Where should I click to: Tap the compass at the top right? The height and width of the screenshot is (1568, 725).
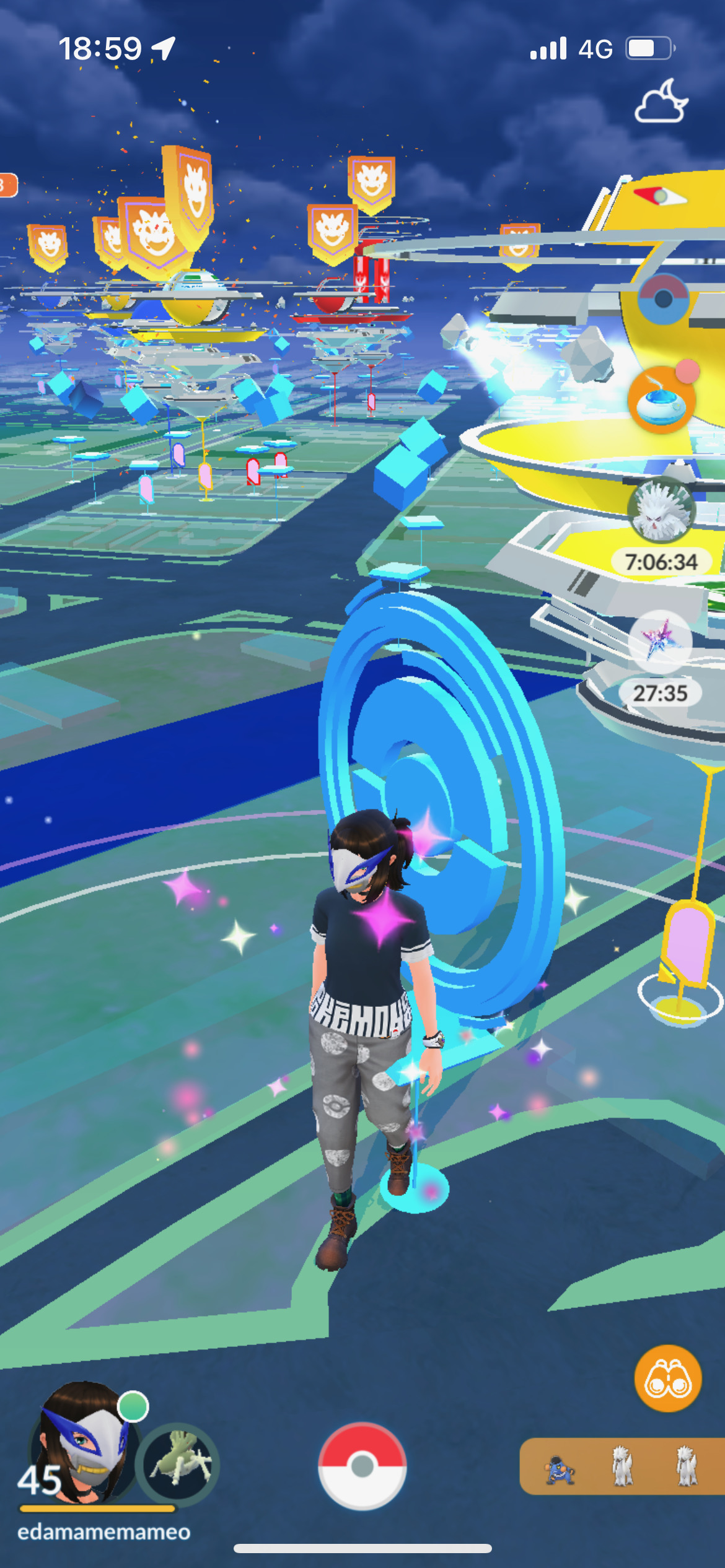pos(661,196)
